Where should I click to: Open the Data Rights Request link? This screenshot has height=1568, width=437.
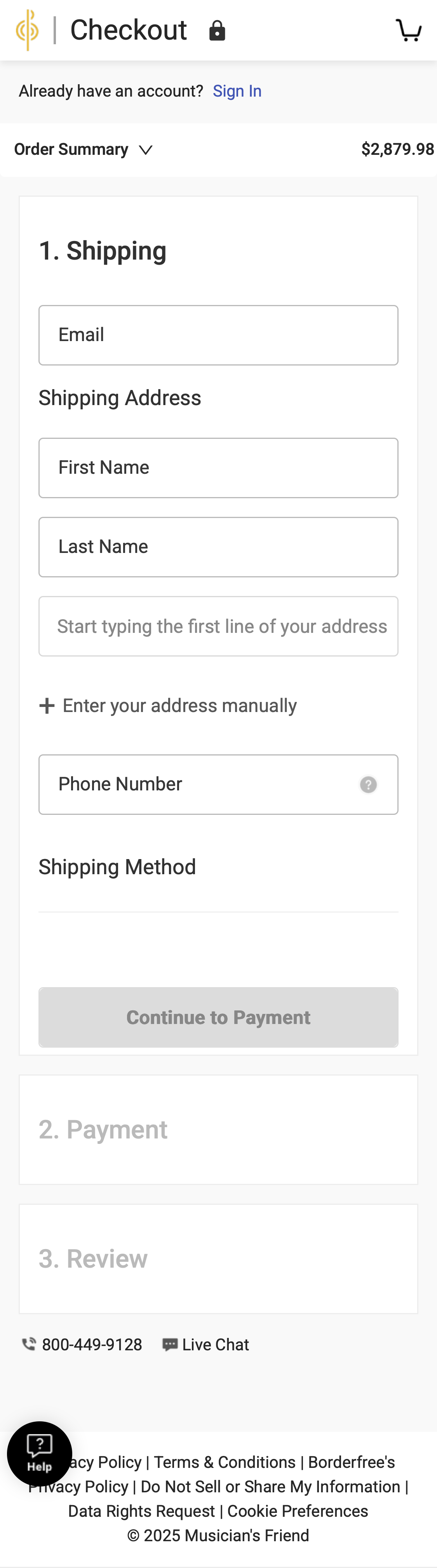pos(141,1511)
